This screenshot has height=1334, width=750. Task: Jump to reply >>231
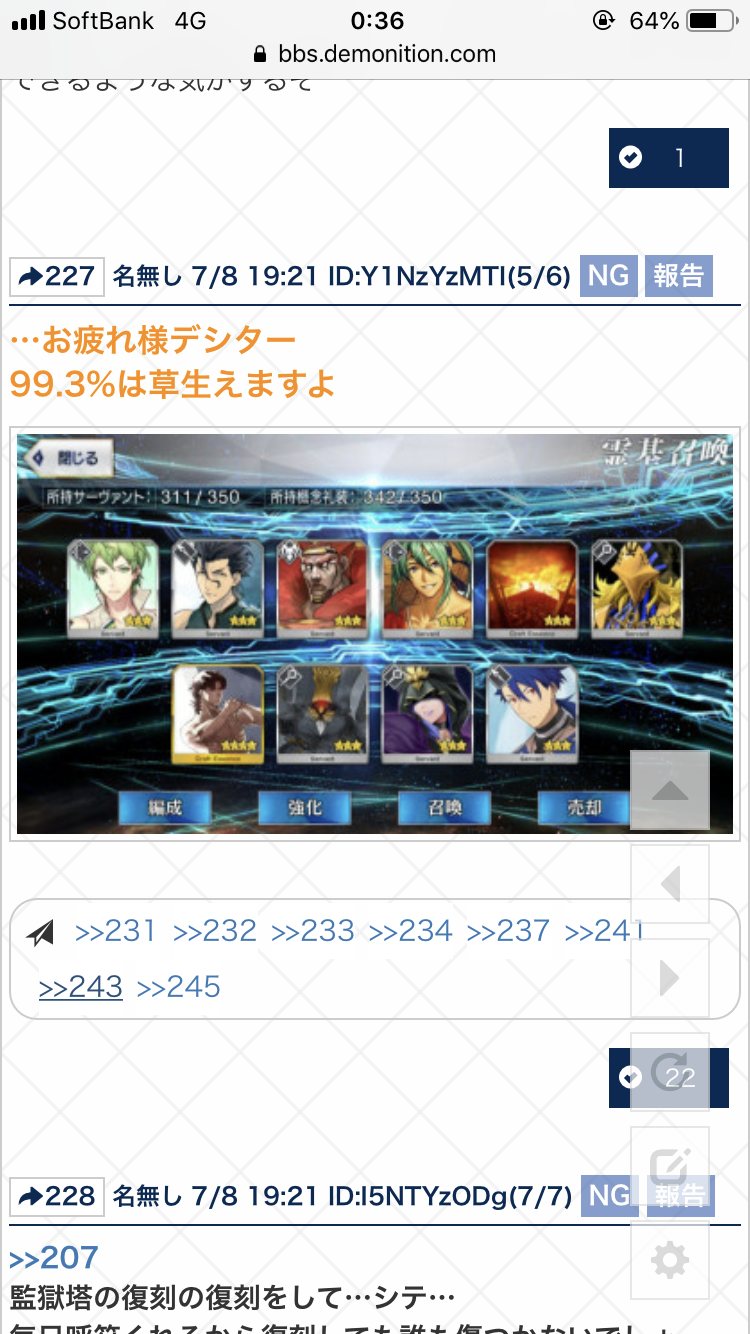[115, 931]
